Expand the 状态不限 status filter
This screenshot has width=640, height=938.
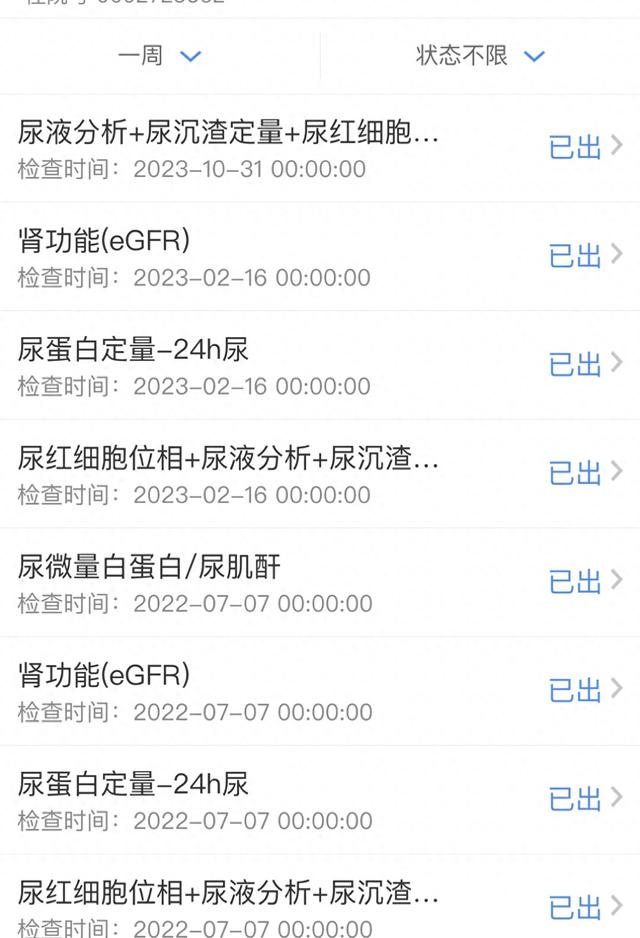click(x=480, y=56)
